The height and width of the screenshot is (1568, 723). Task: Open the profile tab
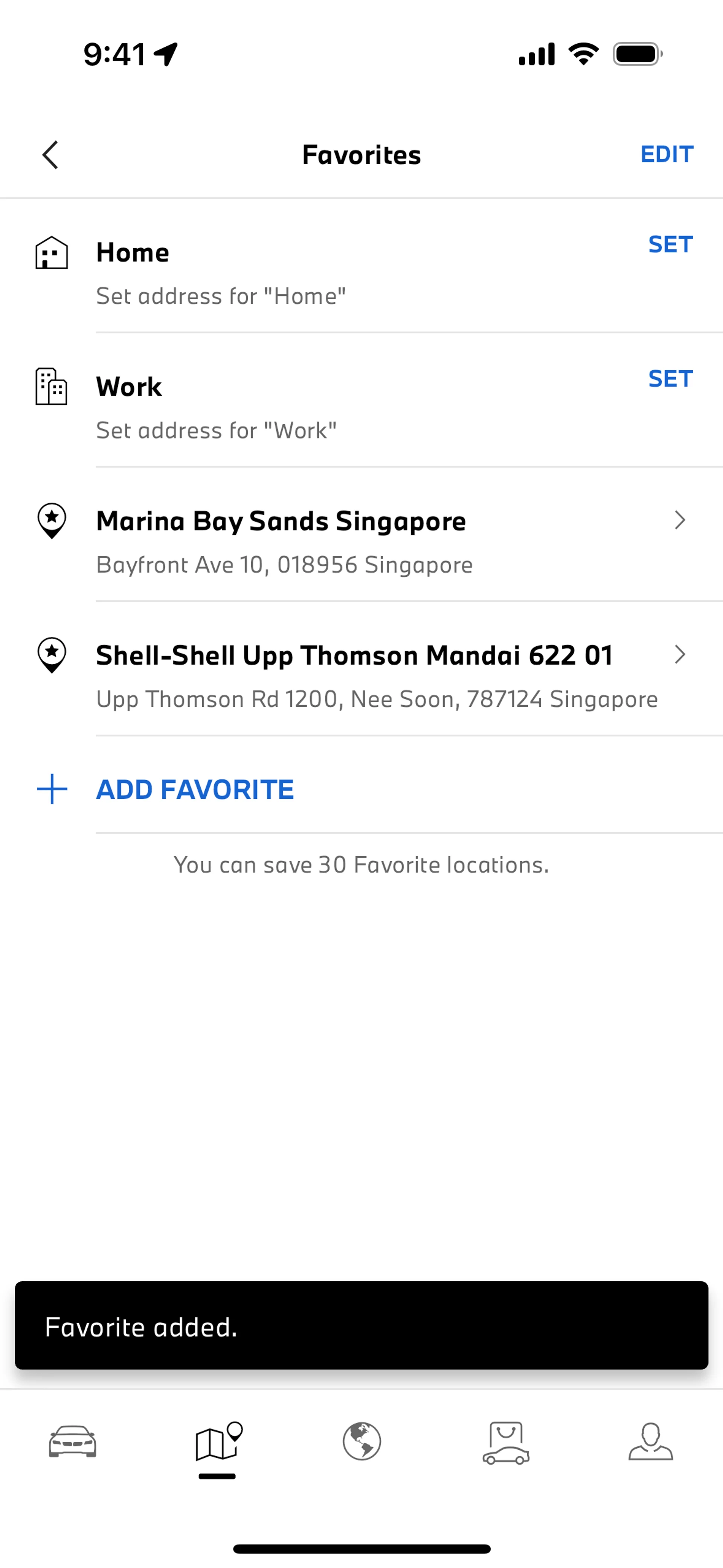click(x=651, y=1442)
